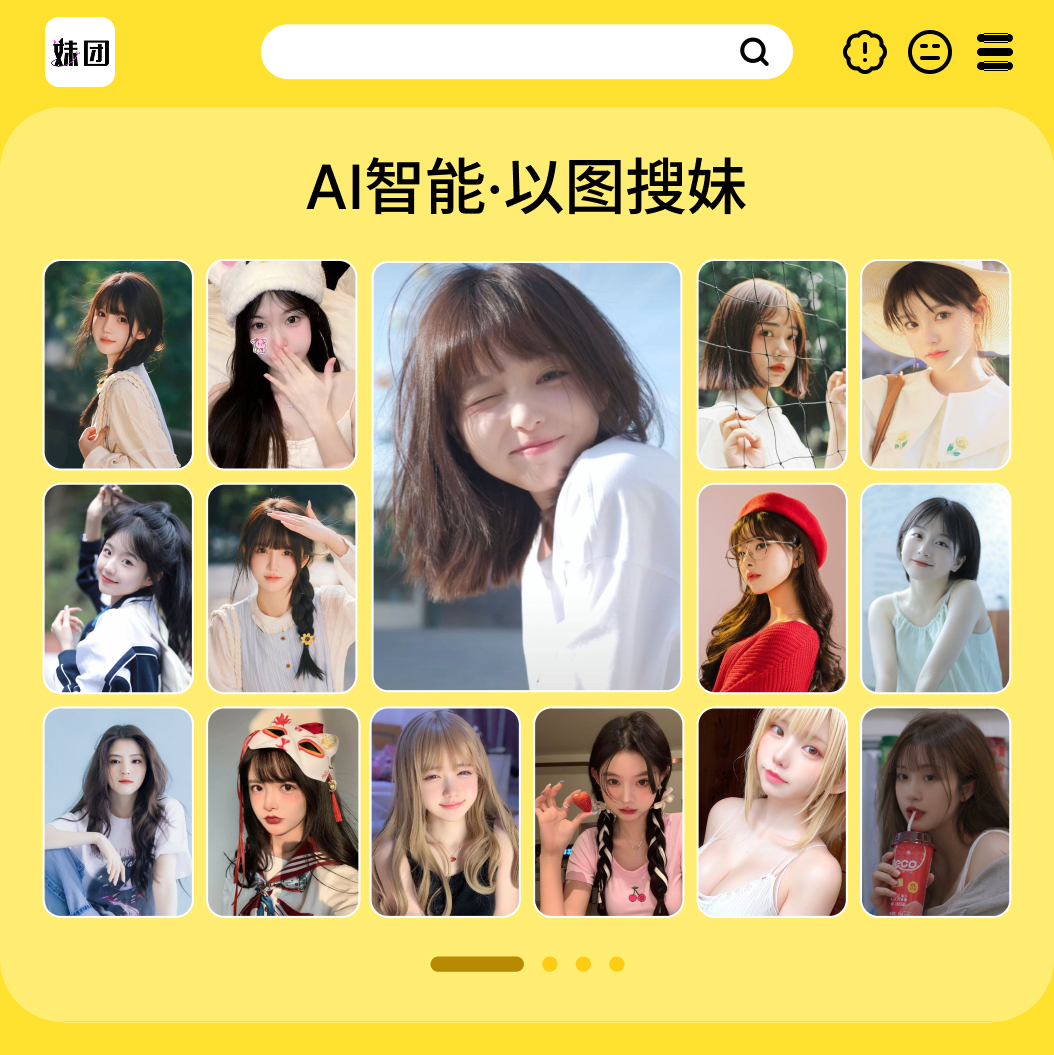
Task: Open the photo holding a strawberry
Action: pyautogui.click(x=609, y=812)
